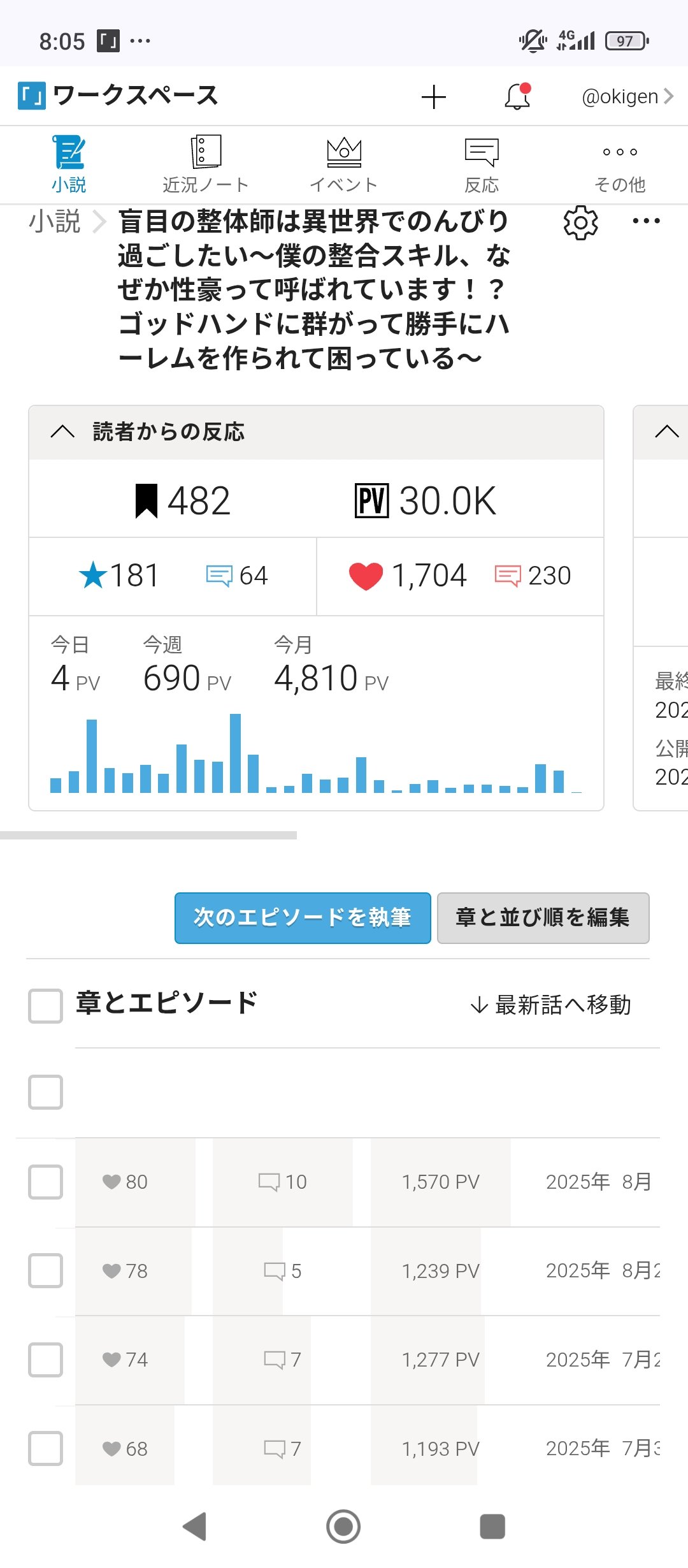
Task: Switch to the 近況ノート tab
Action: (x=205, y=164)
